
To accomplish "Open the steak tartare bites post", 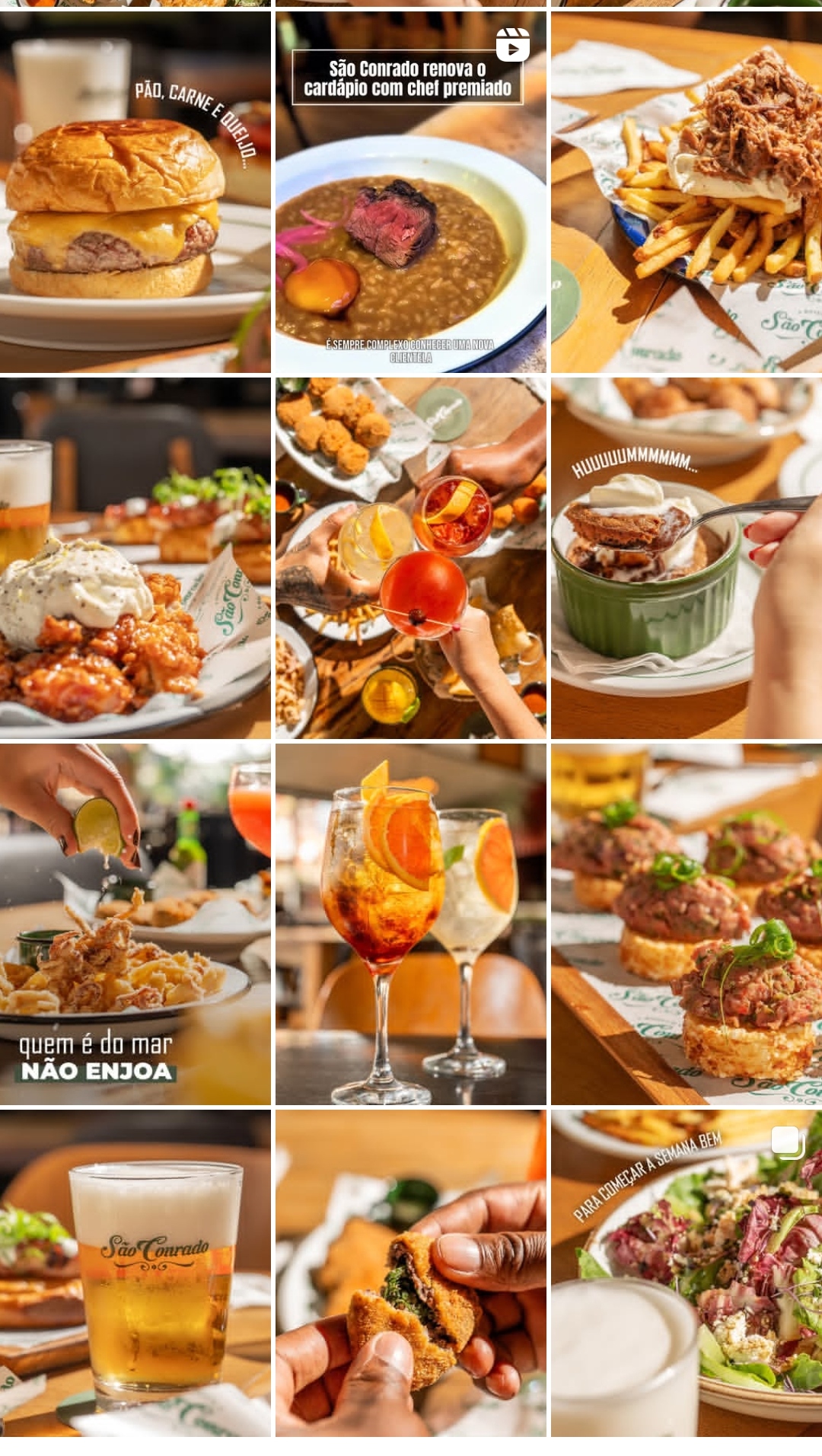I will point(686,924).
